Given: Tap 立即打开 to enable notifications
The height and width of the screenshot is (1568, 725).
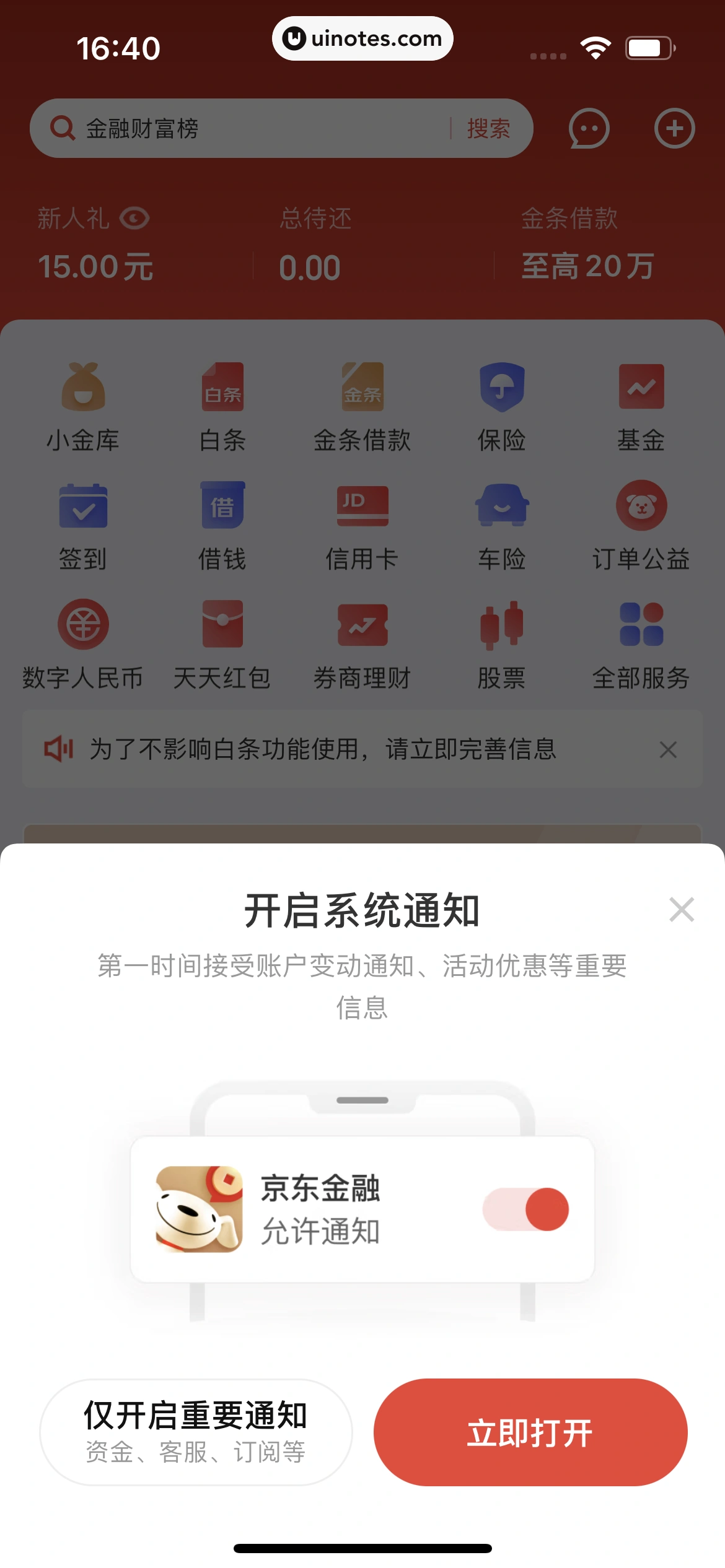Looking at the screenshot, I should click(x=530, y=1432).
